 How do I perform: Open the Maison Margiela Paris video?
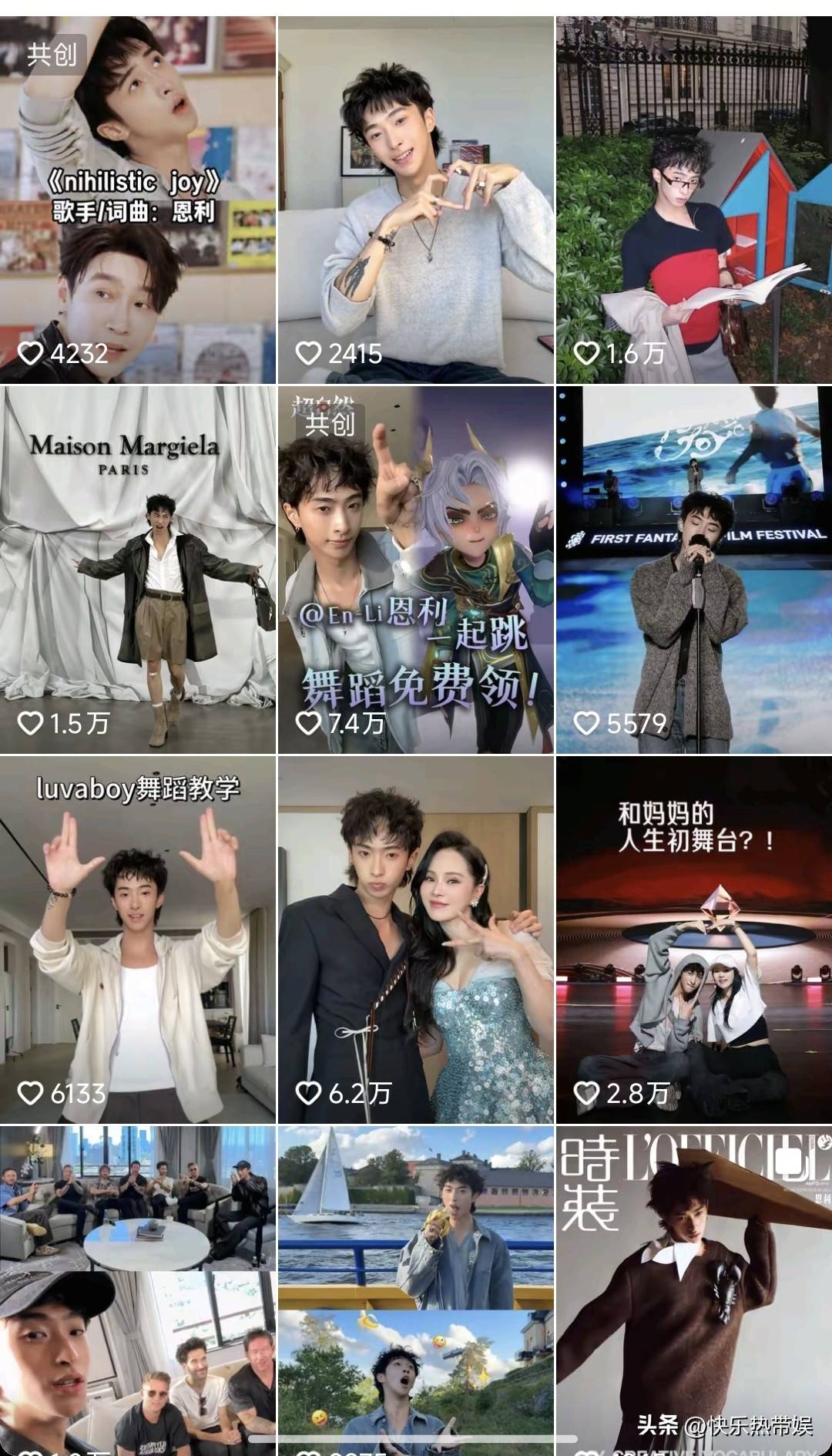coord(137,570)
